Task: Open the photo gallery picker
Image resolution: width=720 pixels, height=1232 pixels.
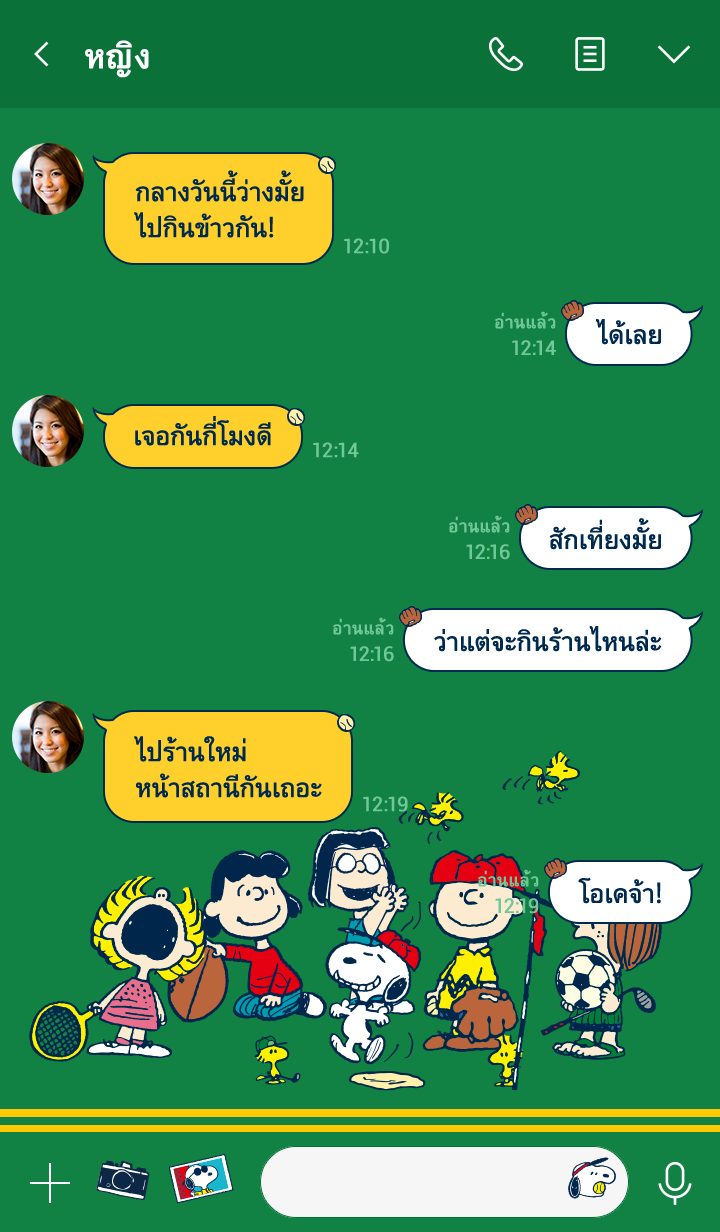Action: pyautogui.click(x=200, y=1180)
